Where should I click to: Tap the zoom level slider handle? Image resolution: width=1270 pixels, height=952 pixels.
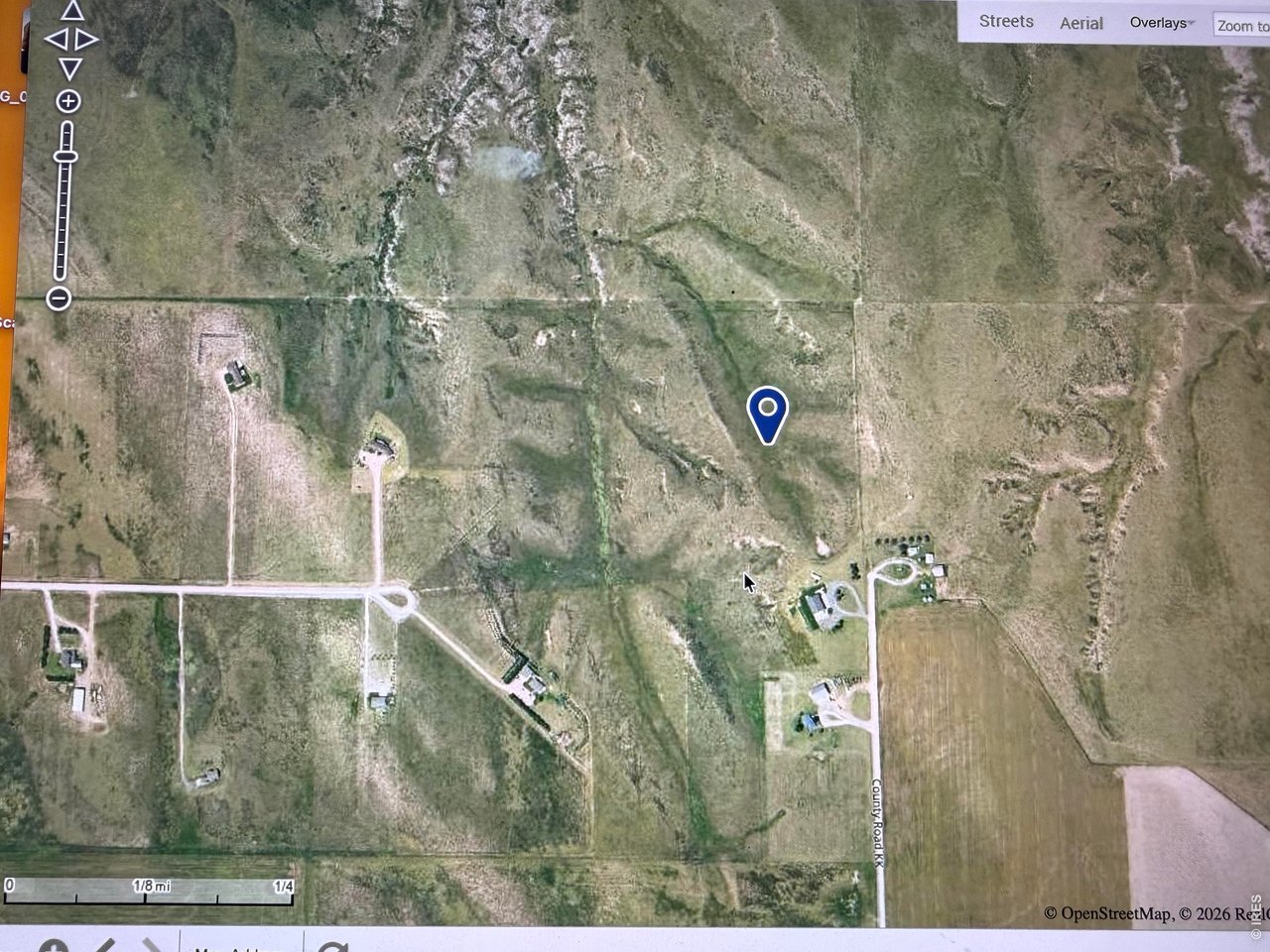(x=66, y=157)
